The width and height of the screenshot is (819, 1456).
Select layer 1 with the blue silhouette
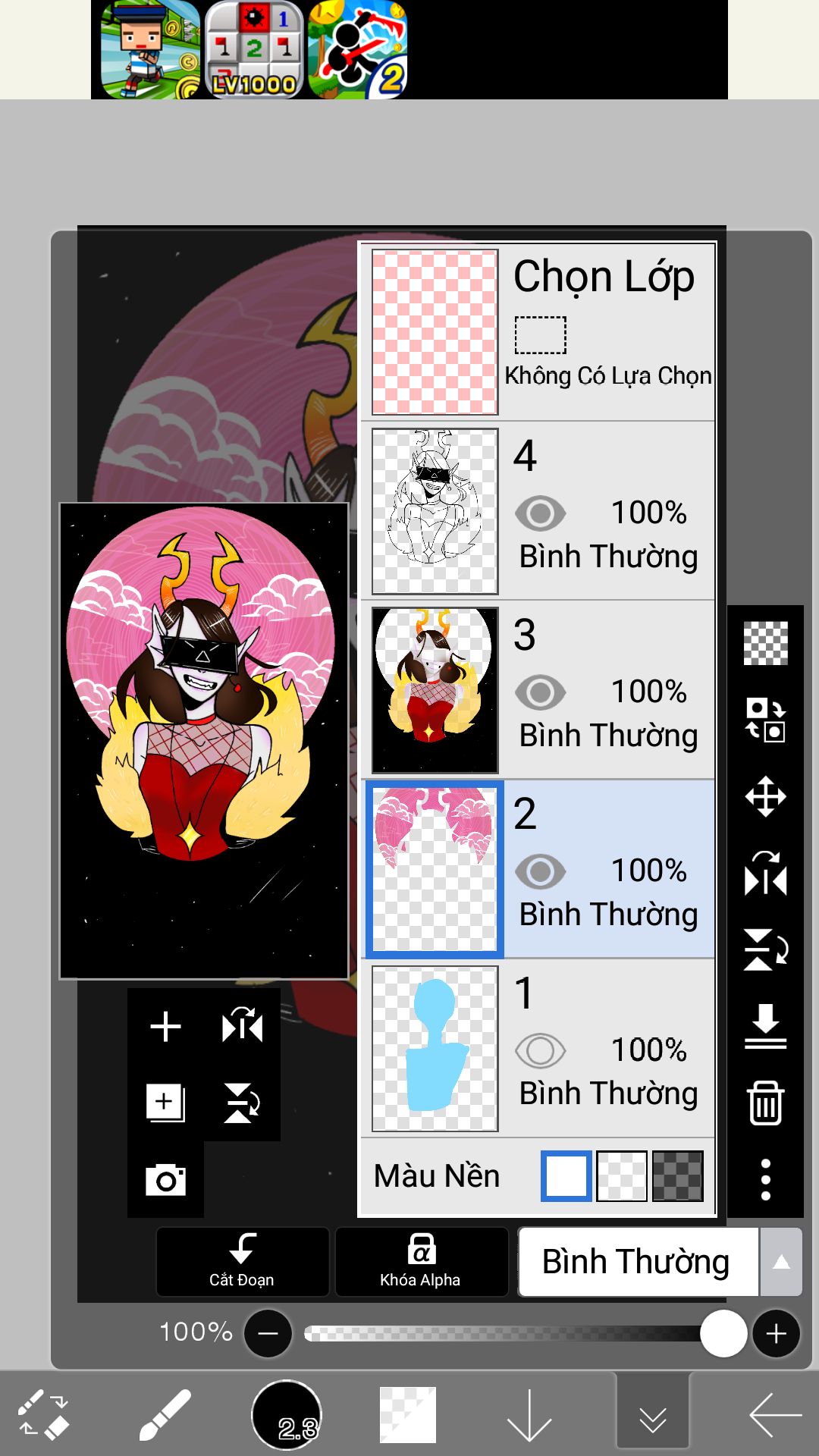435,1049
